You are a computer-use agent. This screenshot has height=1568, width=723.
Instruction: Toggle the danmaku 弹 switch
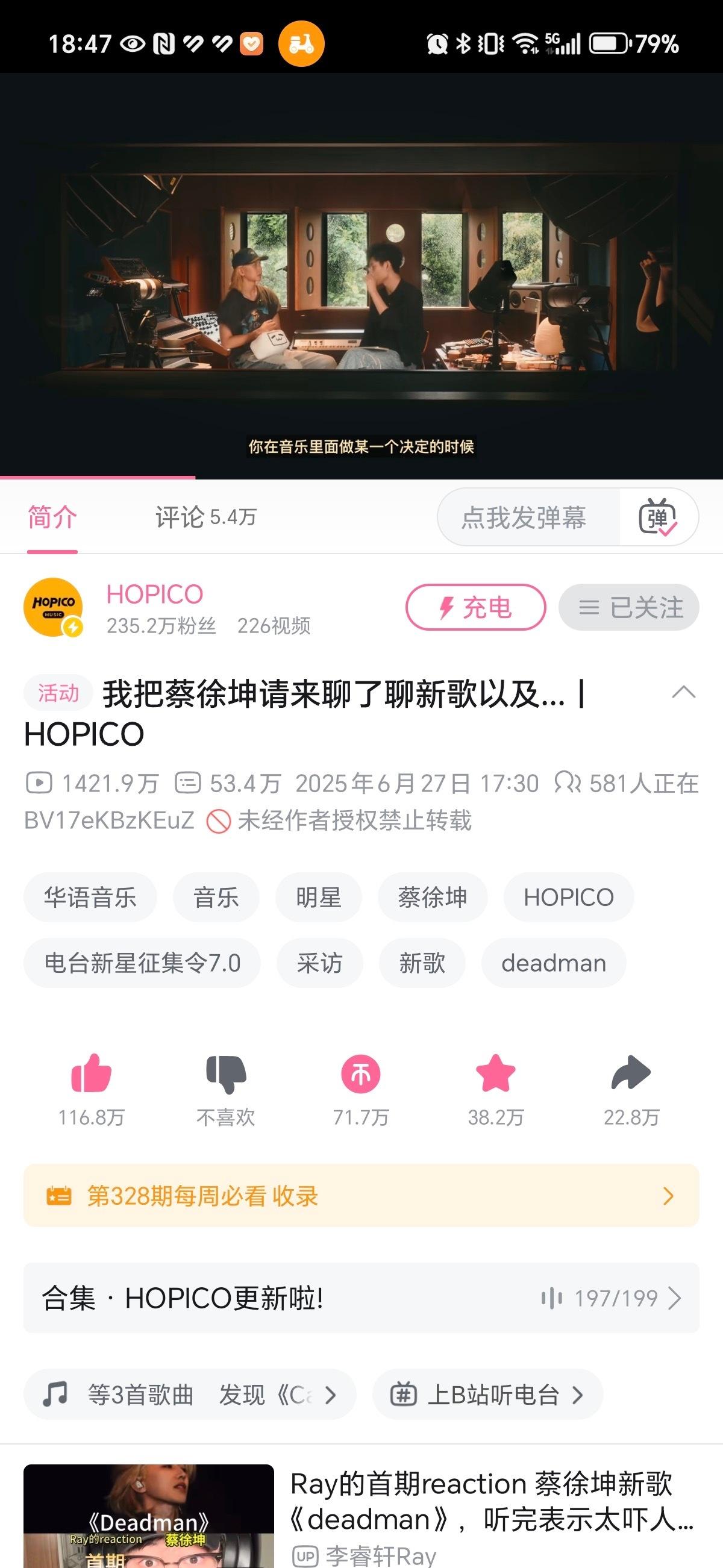point(659,517)
